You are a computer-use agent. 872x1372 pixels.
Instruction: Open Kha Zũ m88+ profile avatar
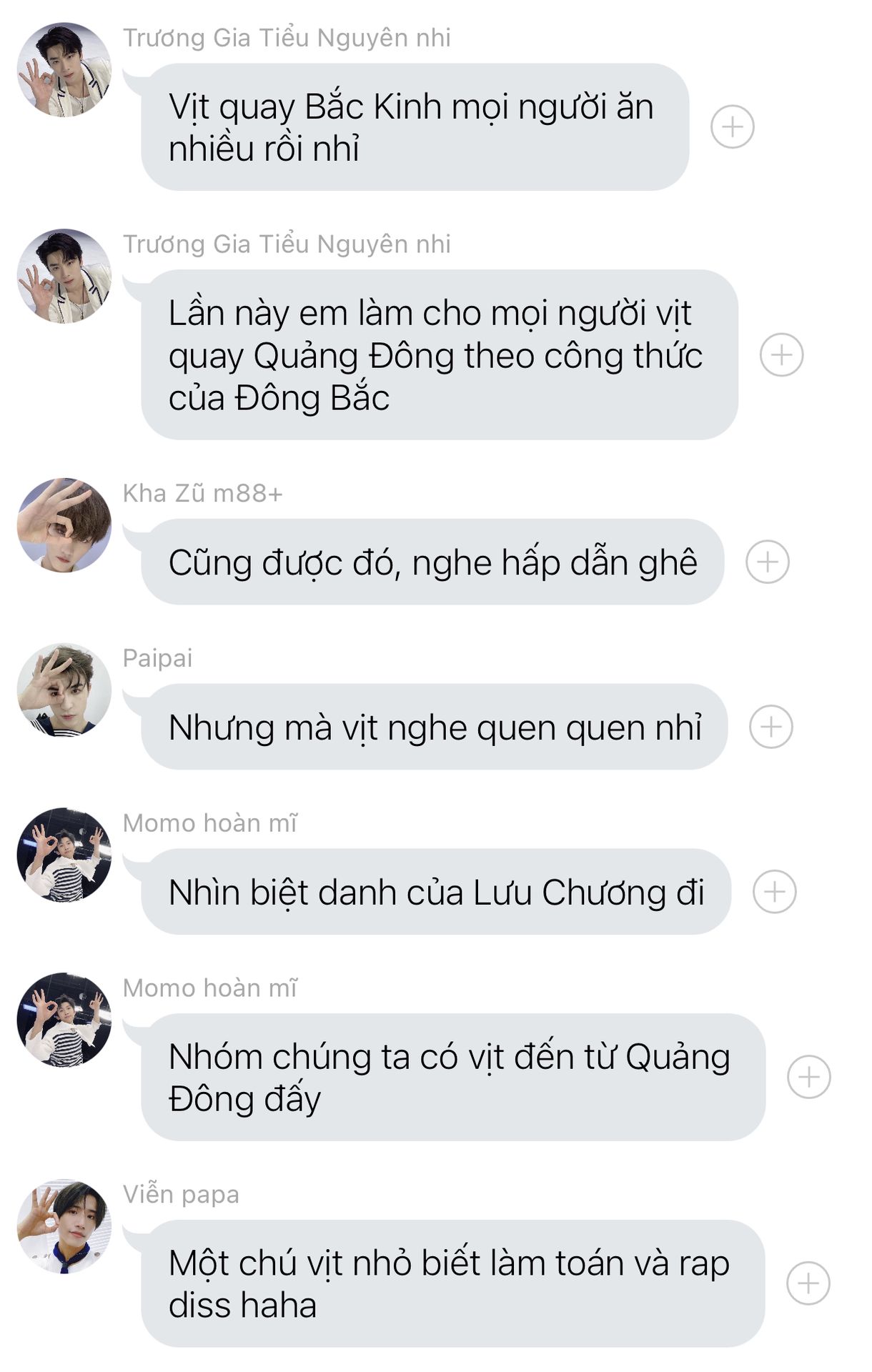(x=64, y=525)
